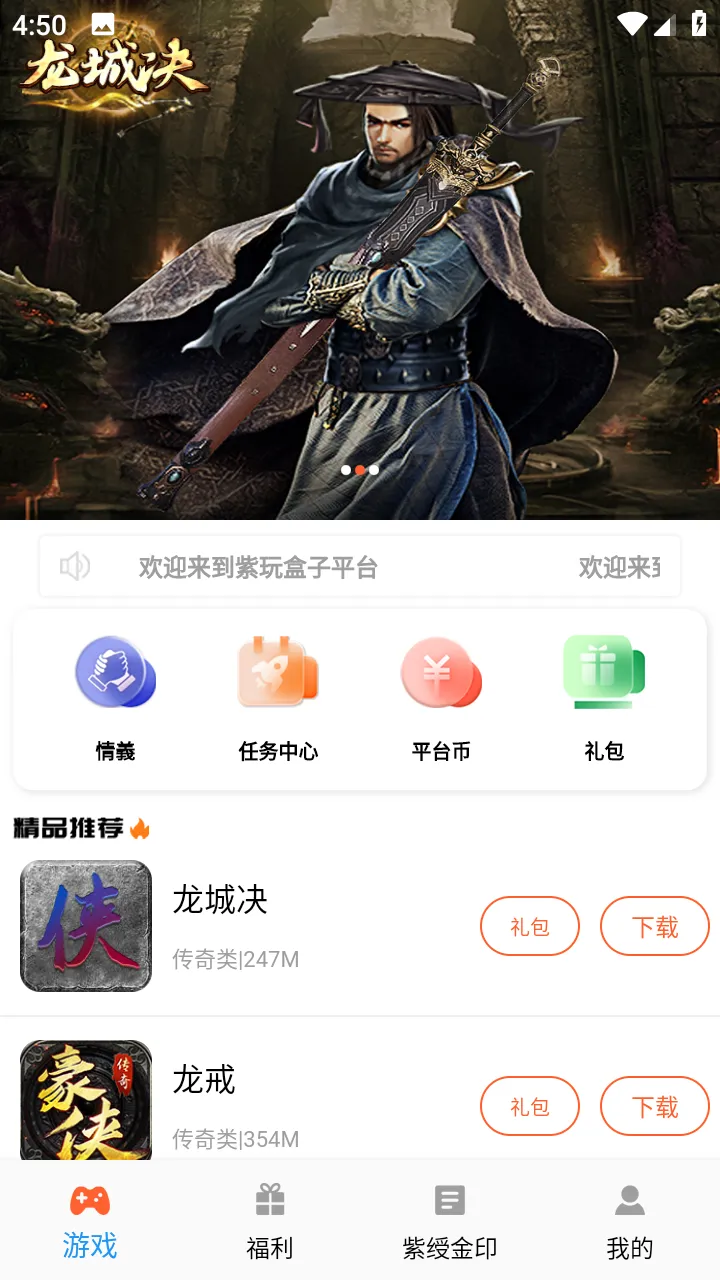This screenshot has width=720, height=1280.
Task: Tap the 福利 gift icon in bottom bar
Action: point(270,1199)
